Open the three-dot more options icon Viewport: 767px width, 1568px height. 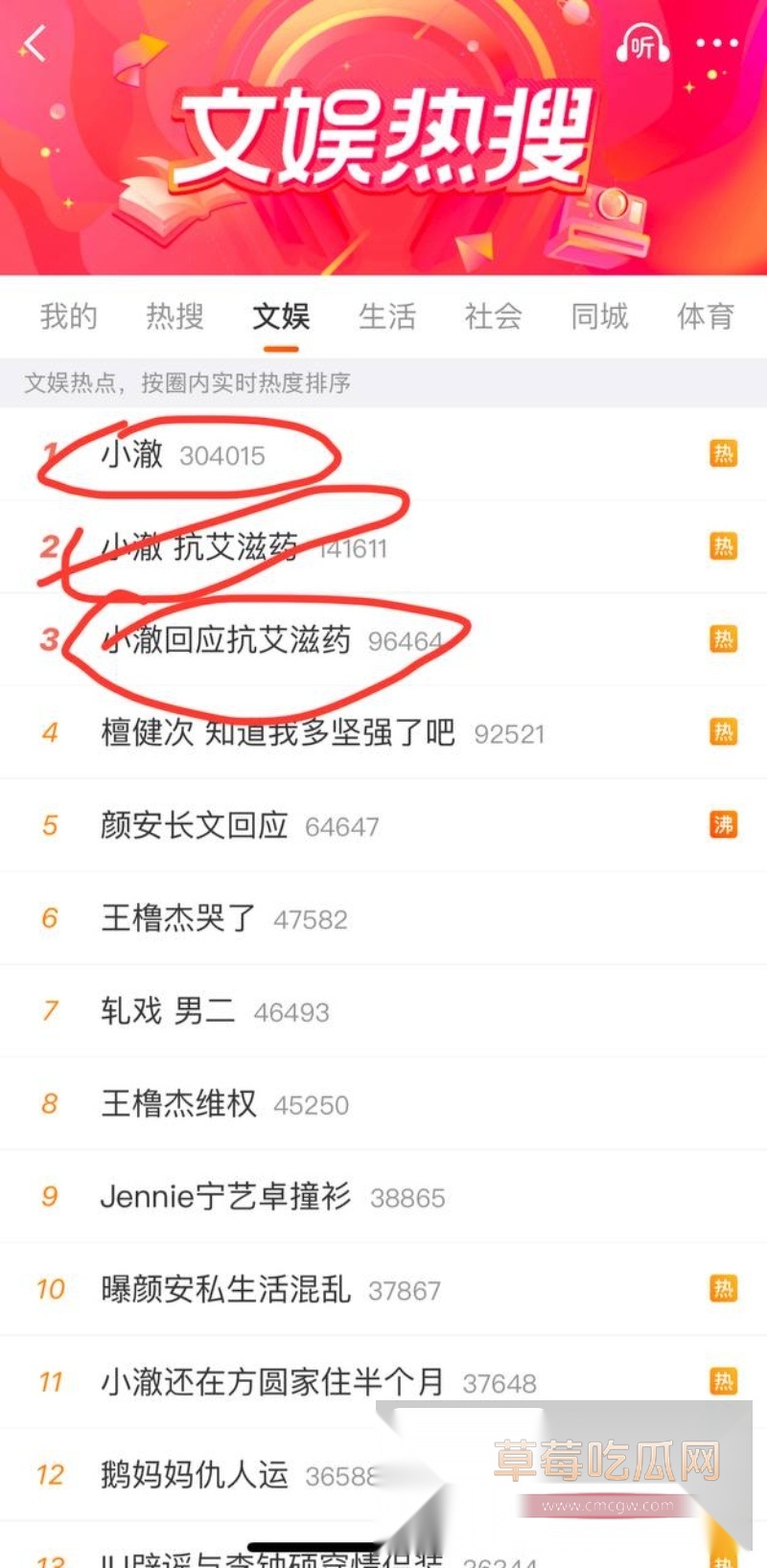(714, 44)
